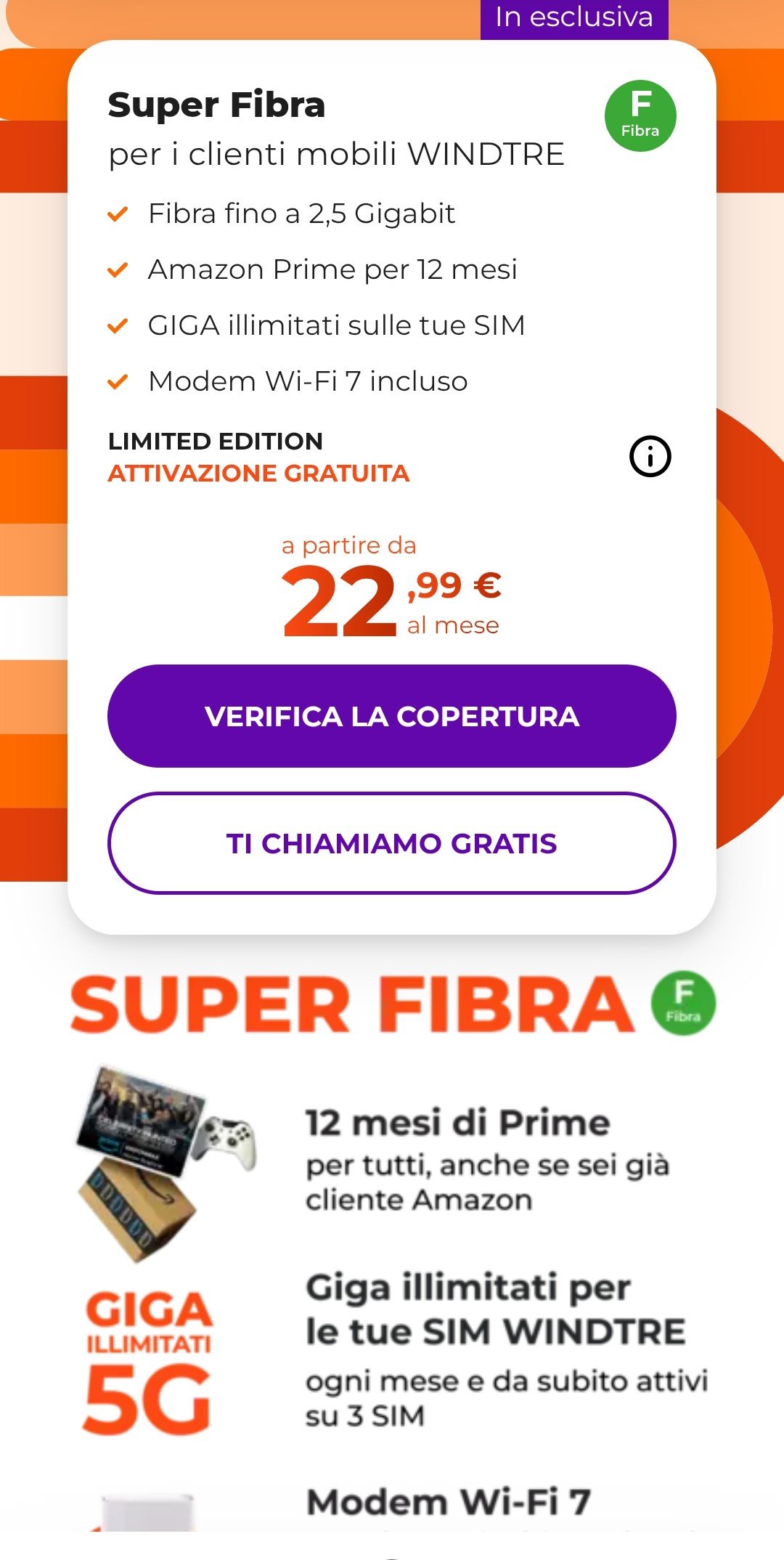
Task: Tap the Verifica la copertura button
Action: (x=392, y=716)
